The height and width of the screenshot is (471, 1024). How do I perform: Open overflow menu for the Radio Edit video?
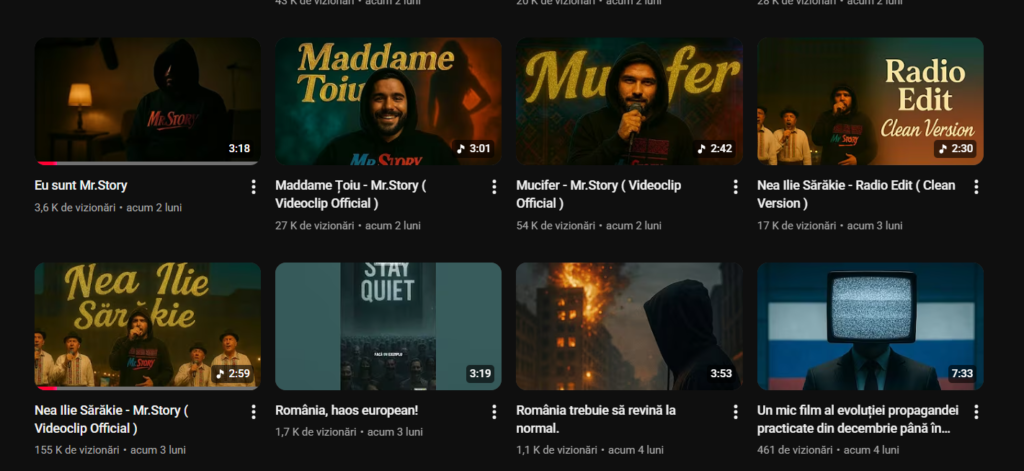[x=976, y=187]
